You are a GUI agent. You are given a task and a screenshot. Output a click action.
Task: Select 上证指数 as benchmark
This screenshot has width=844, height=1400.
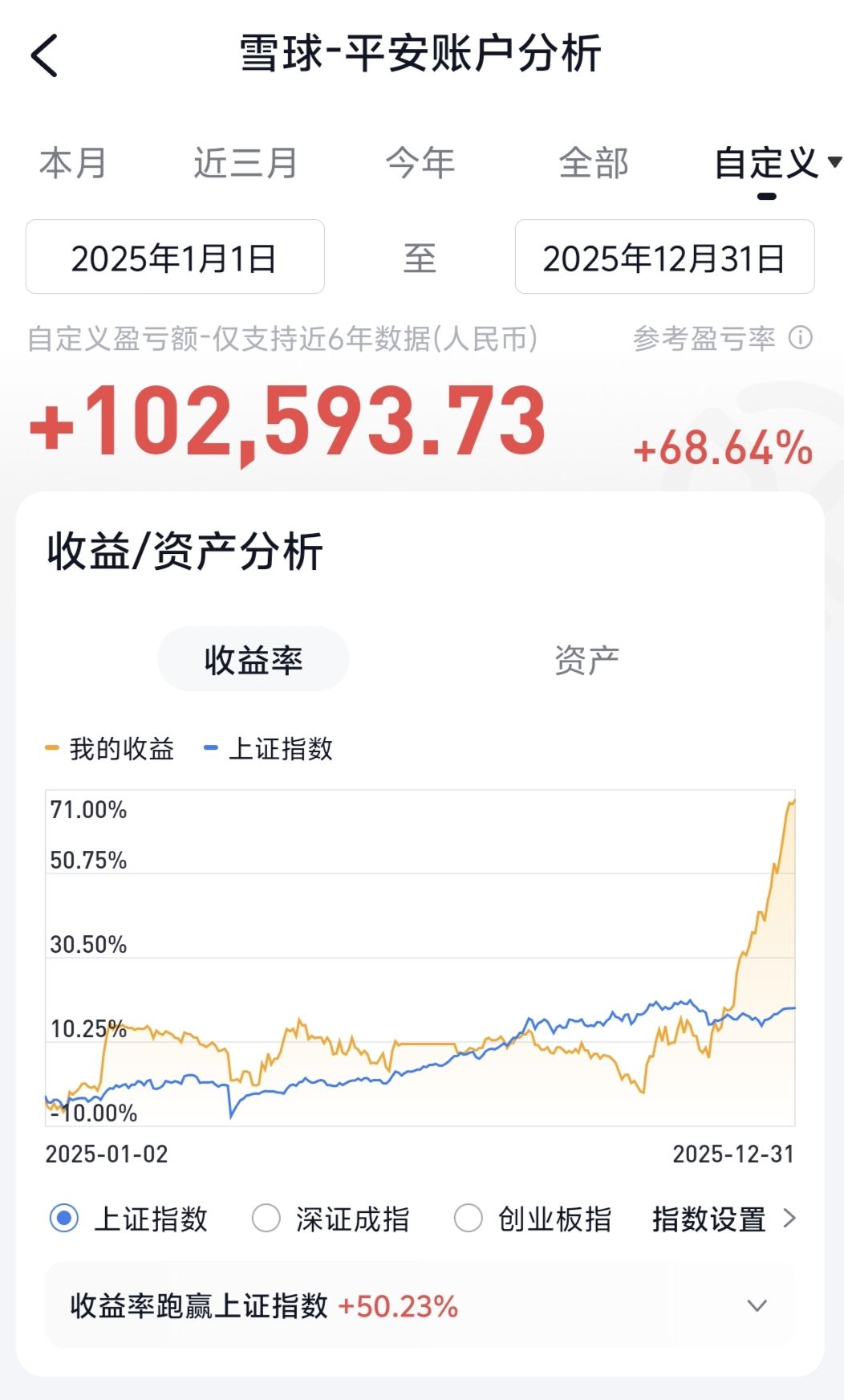pyautogui.click(x=64, y=1218)
